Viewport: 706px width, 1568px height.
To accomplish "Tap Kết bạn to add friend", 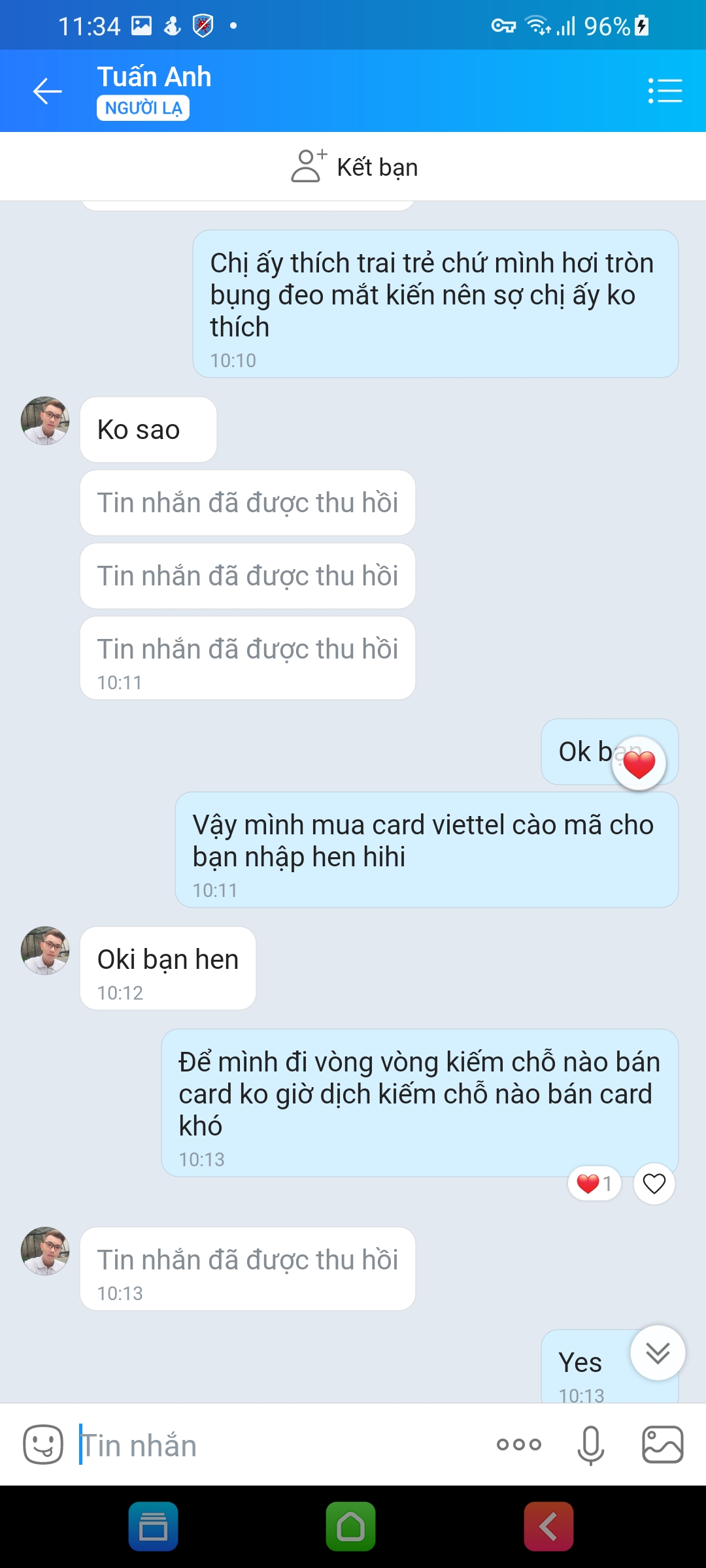I will point(354,167).
